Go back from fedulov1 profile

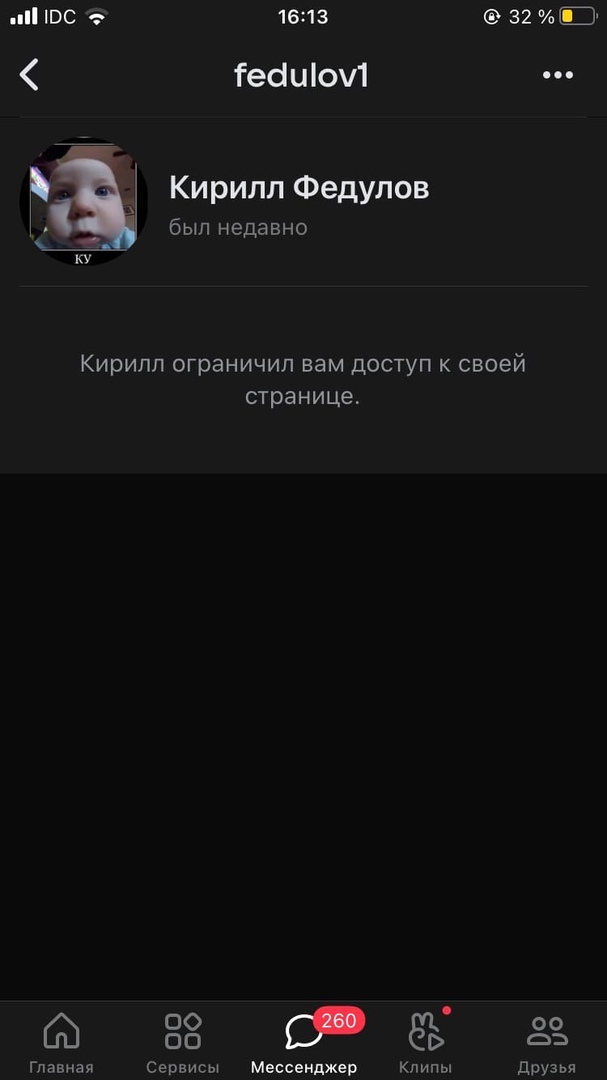pyautogui.click(x=30, y=75)
